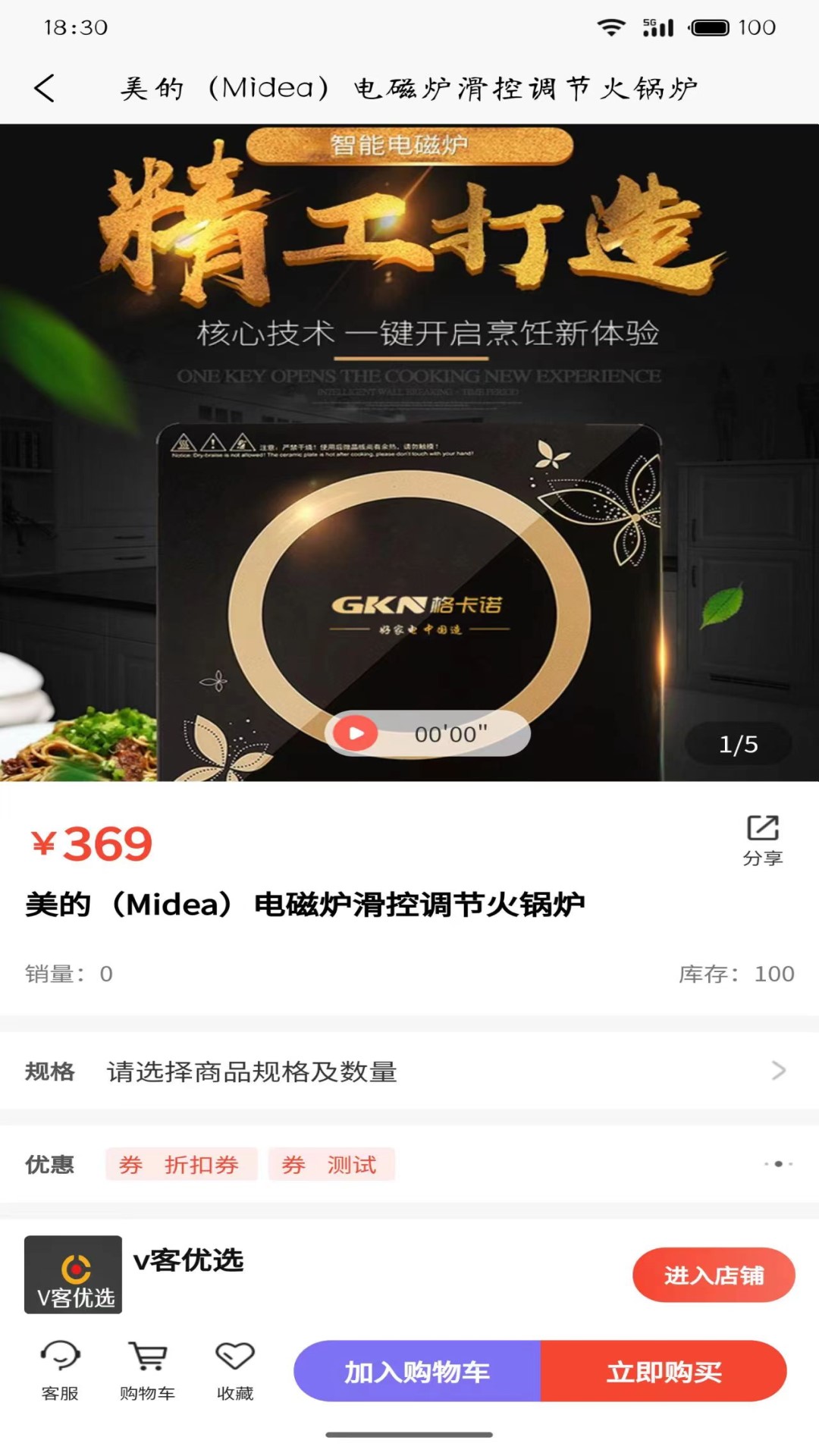Tap 加入购物车 to add to cart
Viewport: 819px width, 1456px height.
tap(417, 1371)
